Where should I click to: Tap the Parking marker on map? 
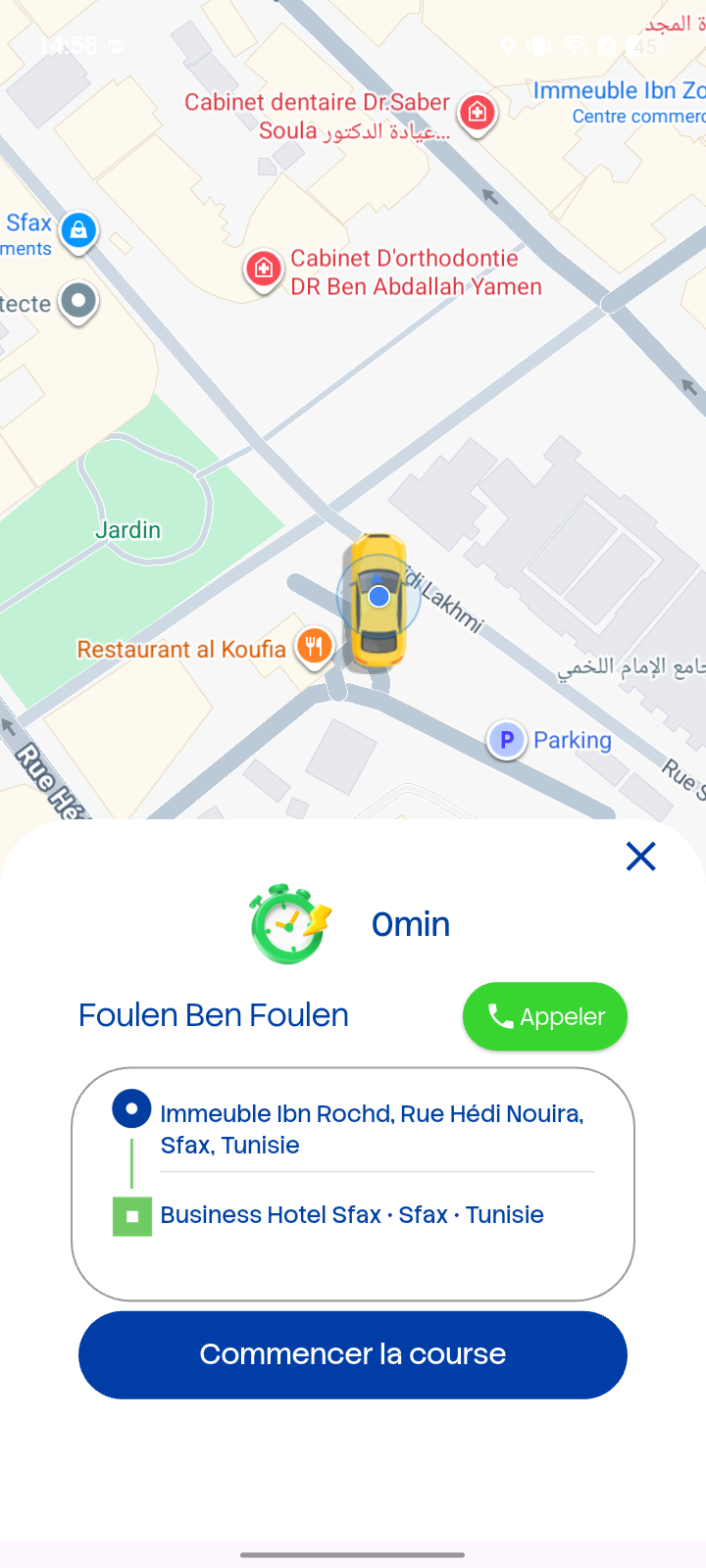tap(506, 740)
